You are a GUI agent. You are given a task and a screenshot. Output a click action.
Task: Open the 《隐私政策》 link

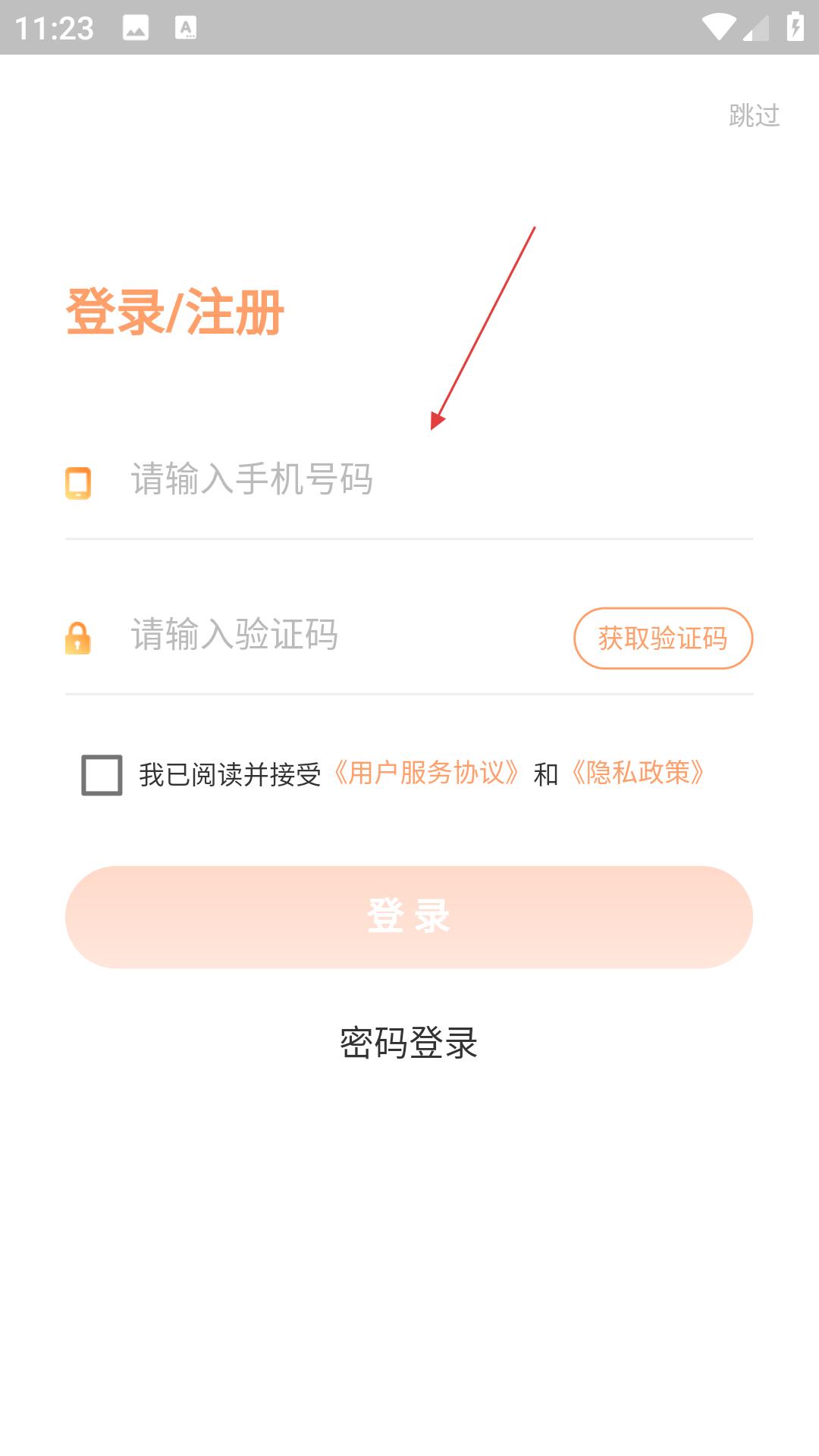coord(638,773)
